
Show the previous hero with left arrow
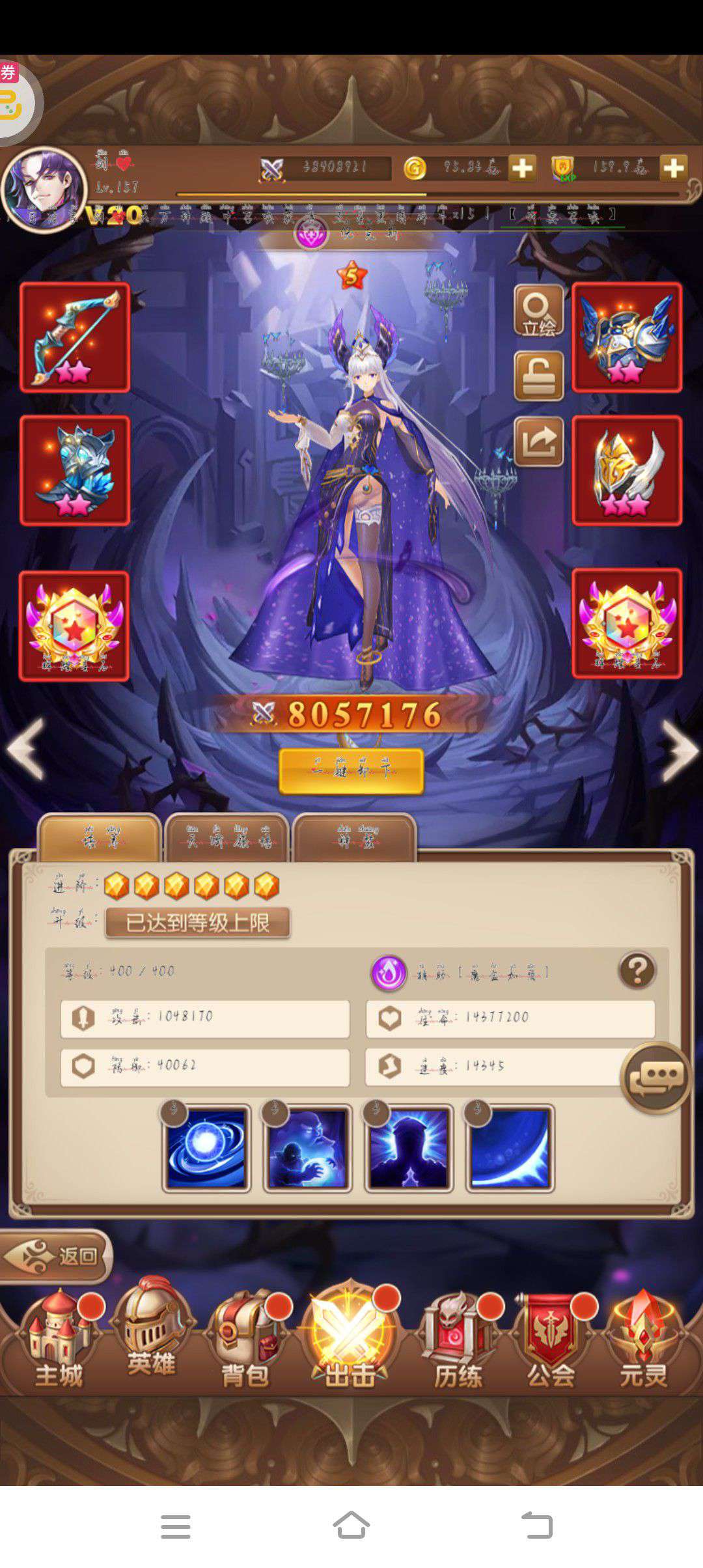pos(26,749)
